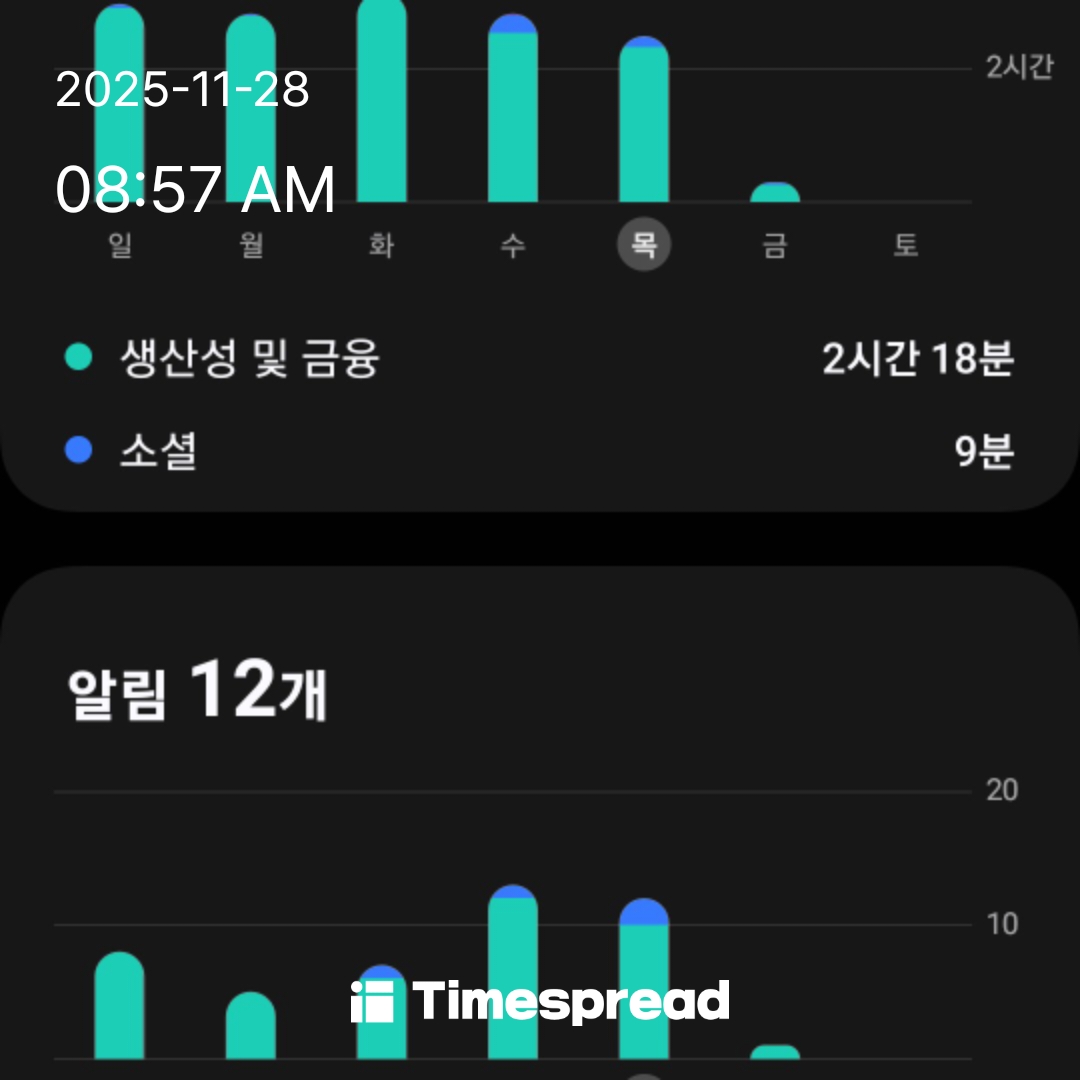This screenshot has height=1080, width=1080.
Task: Select Tuesday (화) in the screen time chart
Action: (x=382, y=246)
